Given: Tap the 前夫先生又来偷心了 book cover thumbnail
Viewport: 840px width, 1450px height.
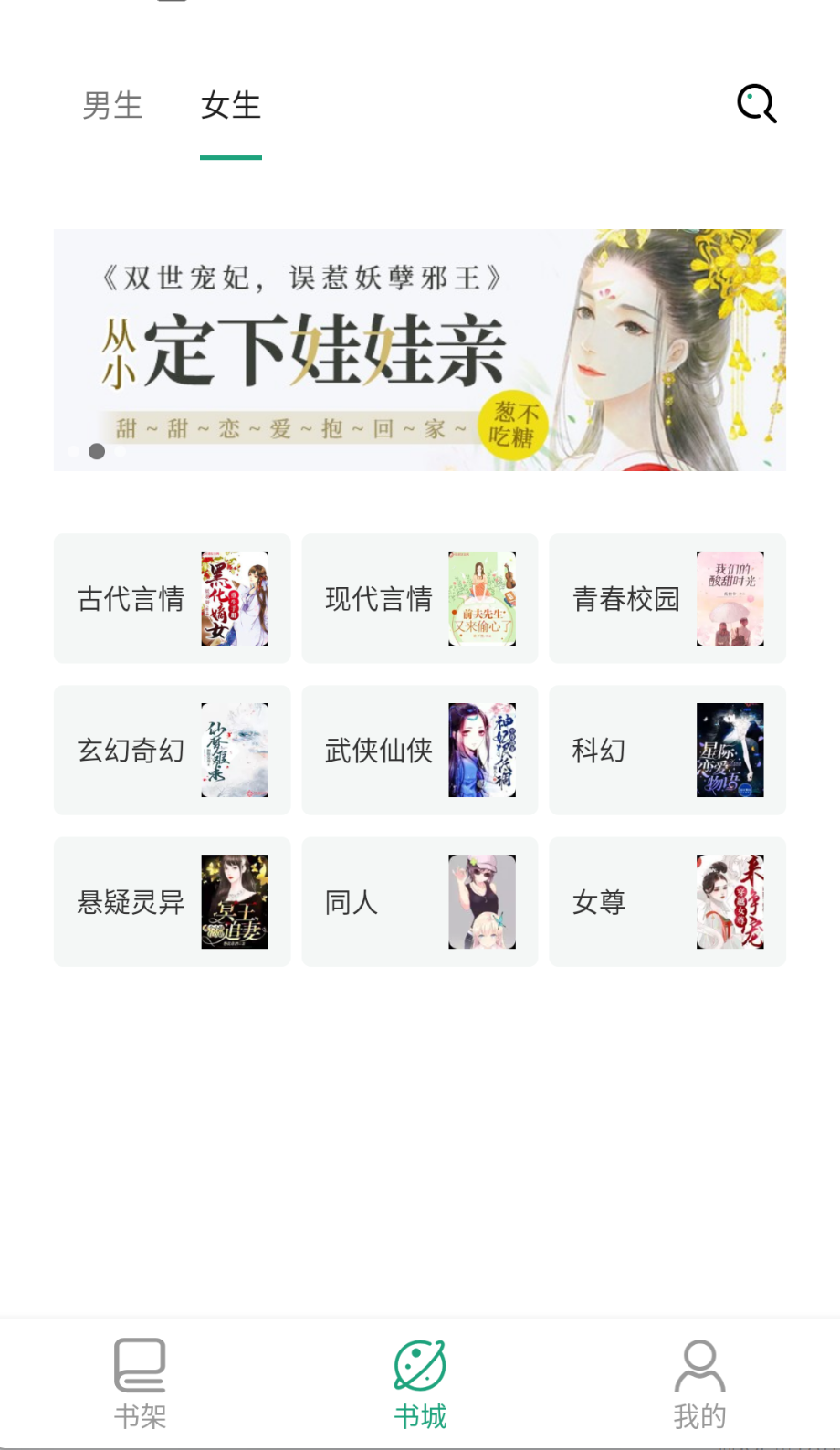Looking at the screenshot, I should pyautogui.click(x=483, y=598).
